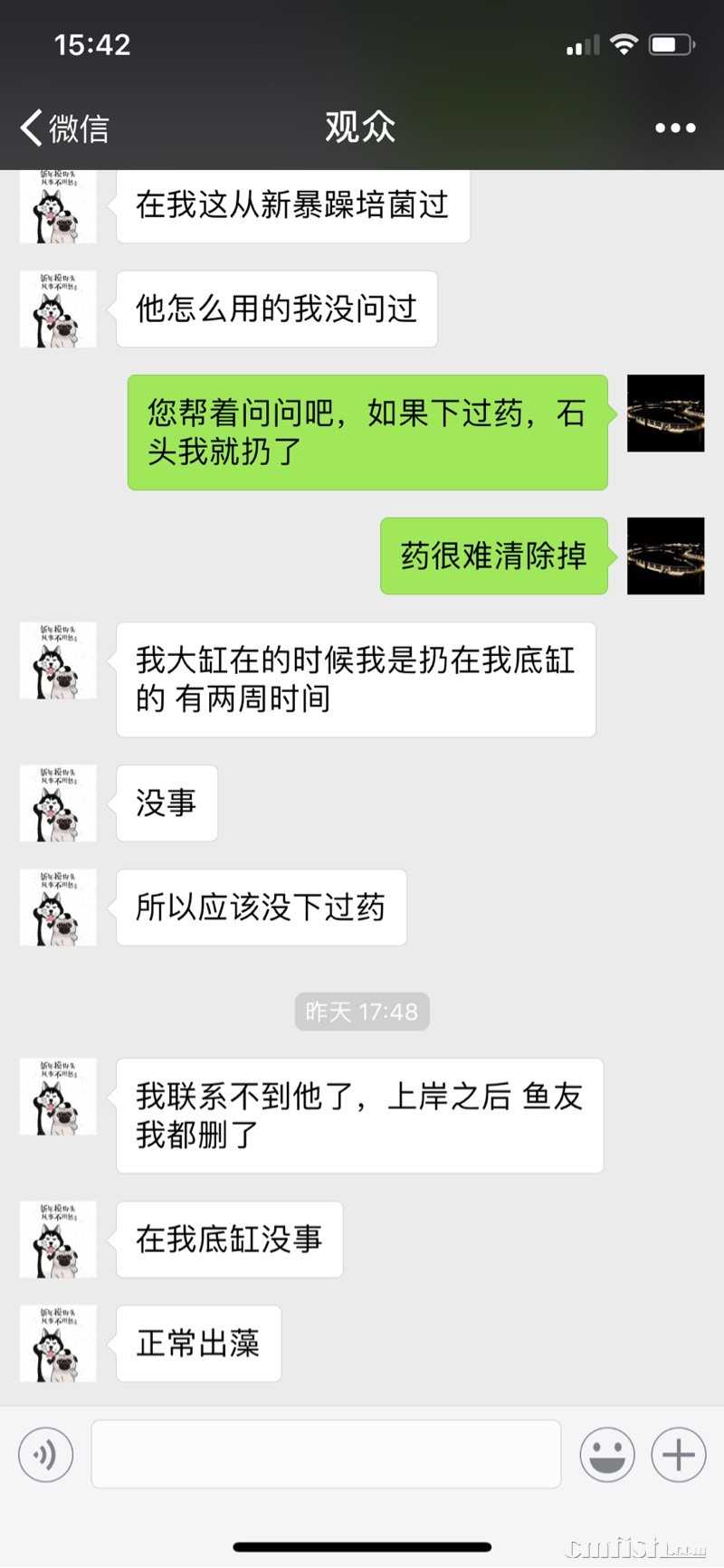The image size is (724, 1568).
Task: Open the three-dot chat info menu
Action: click(x=675, y=128)
